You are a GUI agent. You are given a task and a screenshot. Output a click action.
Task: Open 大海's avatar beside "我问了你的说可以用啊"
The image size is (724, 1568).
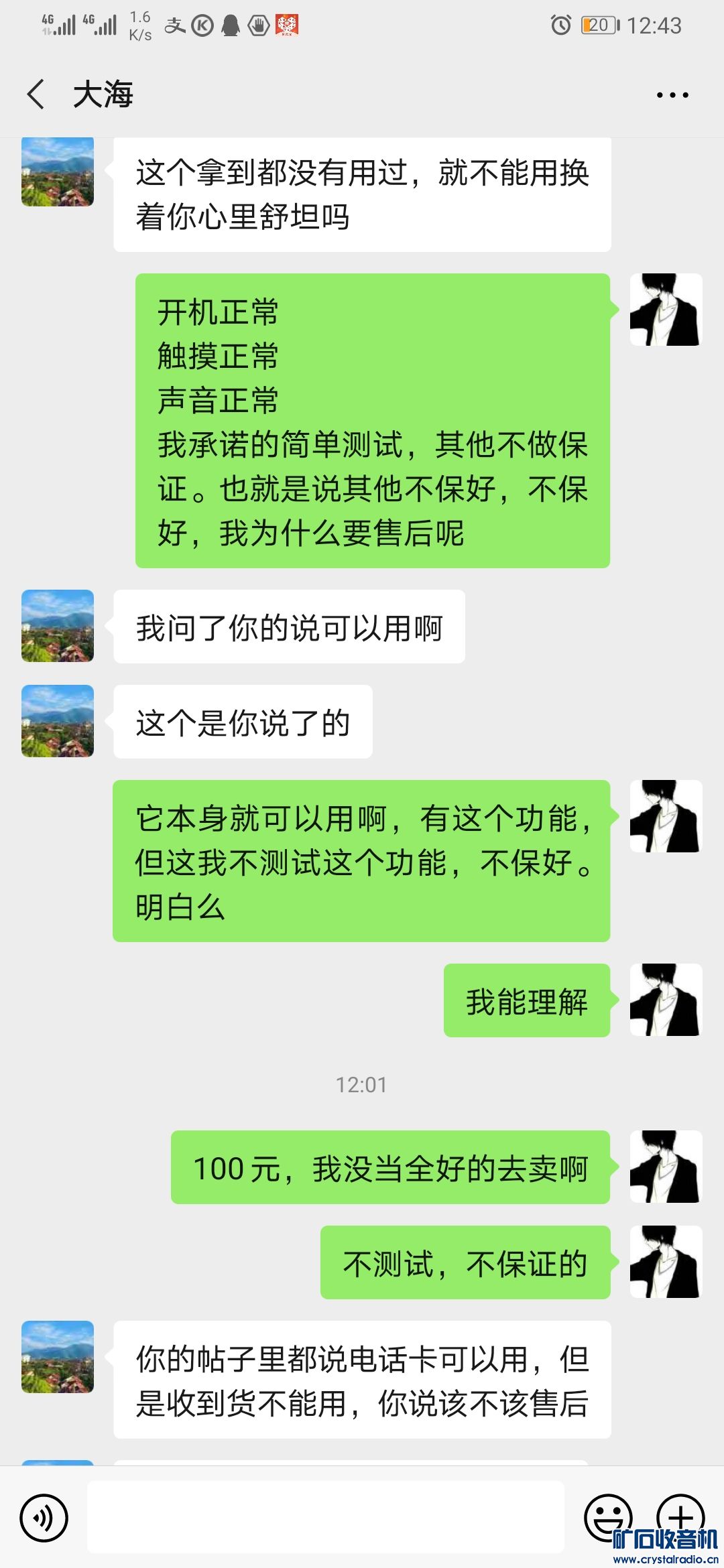coord(58,626)
